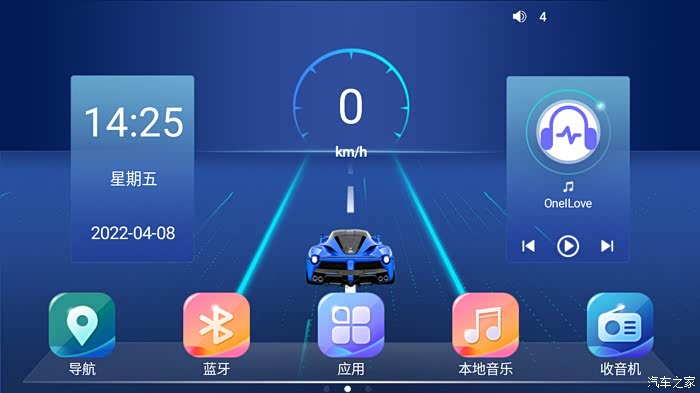Skip to the previous track
Image resolution: width=700 pixels, height=393 pixels.
pyautogui.click(x=529, y=246)
